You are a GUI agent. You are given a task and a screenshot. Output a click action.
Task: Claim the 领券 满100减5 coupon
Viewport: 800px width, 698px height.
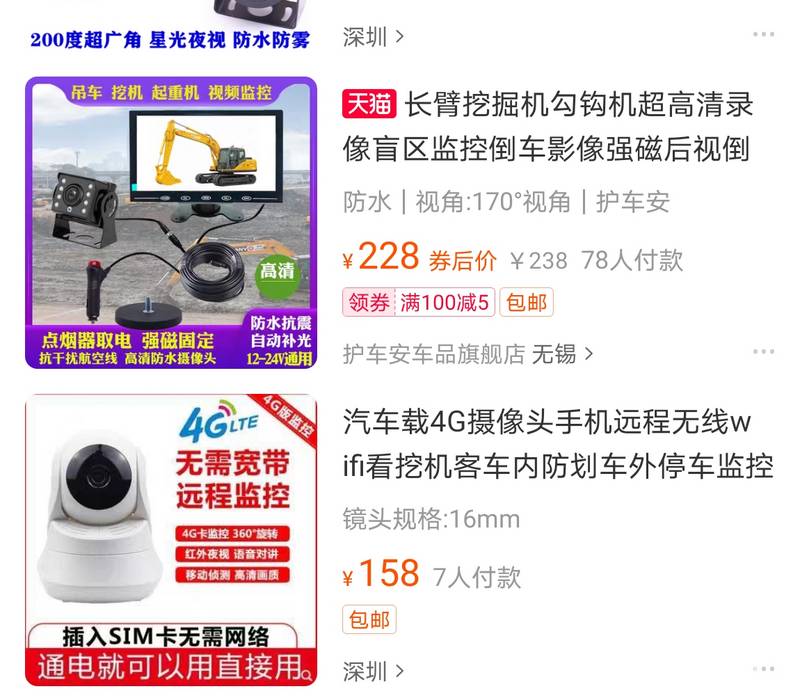419,302
